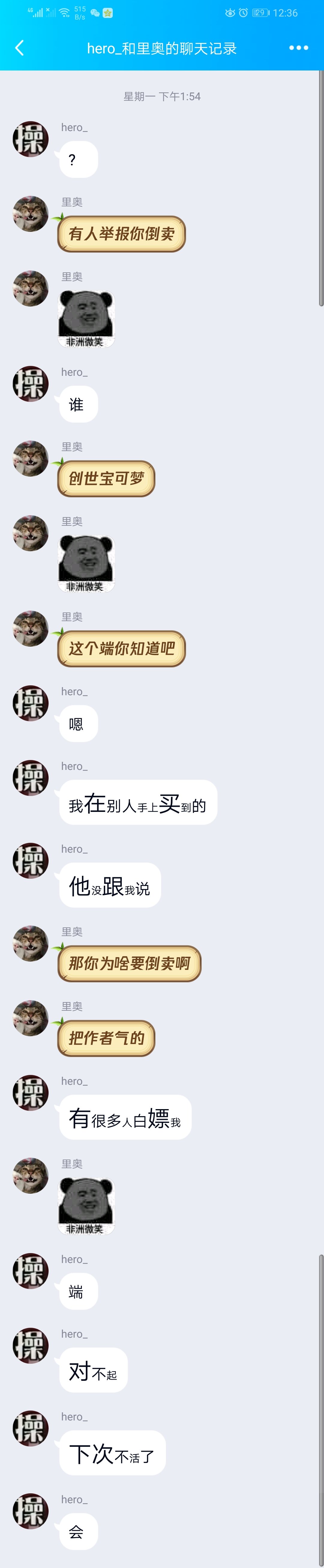Open the three-dot overflow menu
Image resolution: width=324 pixels, height=1568 pixels.
pyautogui.click(x=298, y=48)
